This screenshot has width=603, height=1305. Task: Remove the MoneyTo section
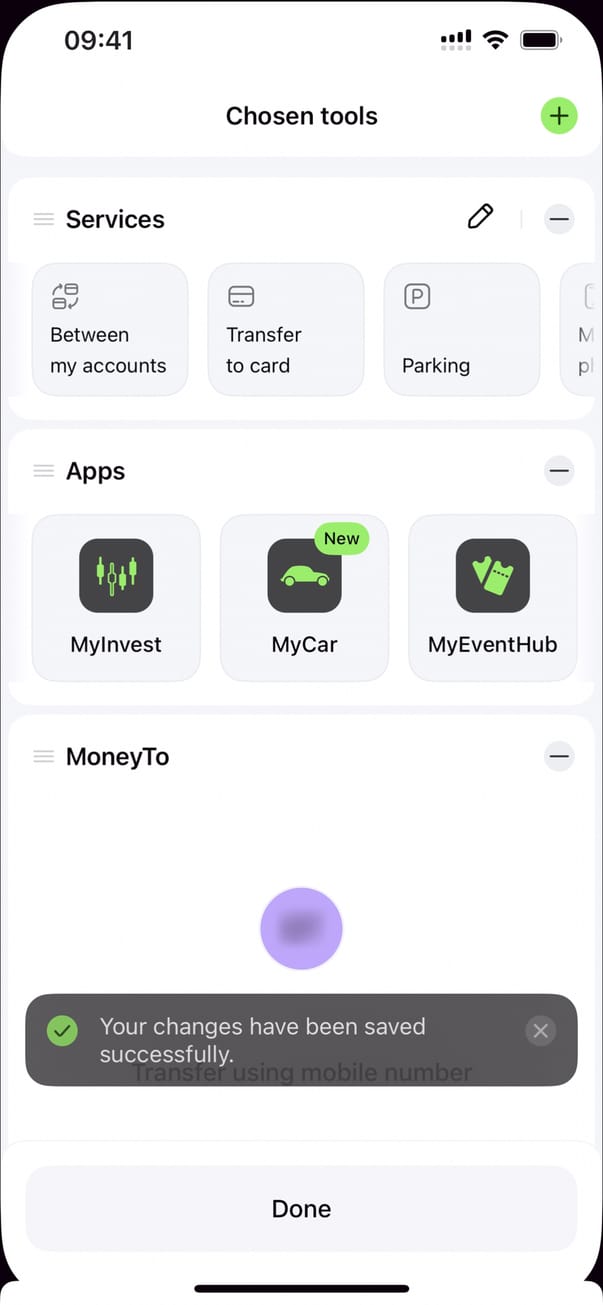click(559, 757)
